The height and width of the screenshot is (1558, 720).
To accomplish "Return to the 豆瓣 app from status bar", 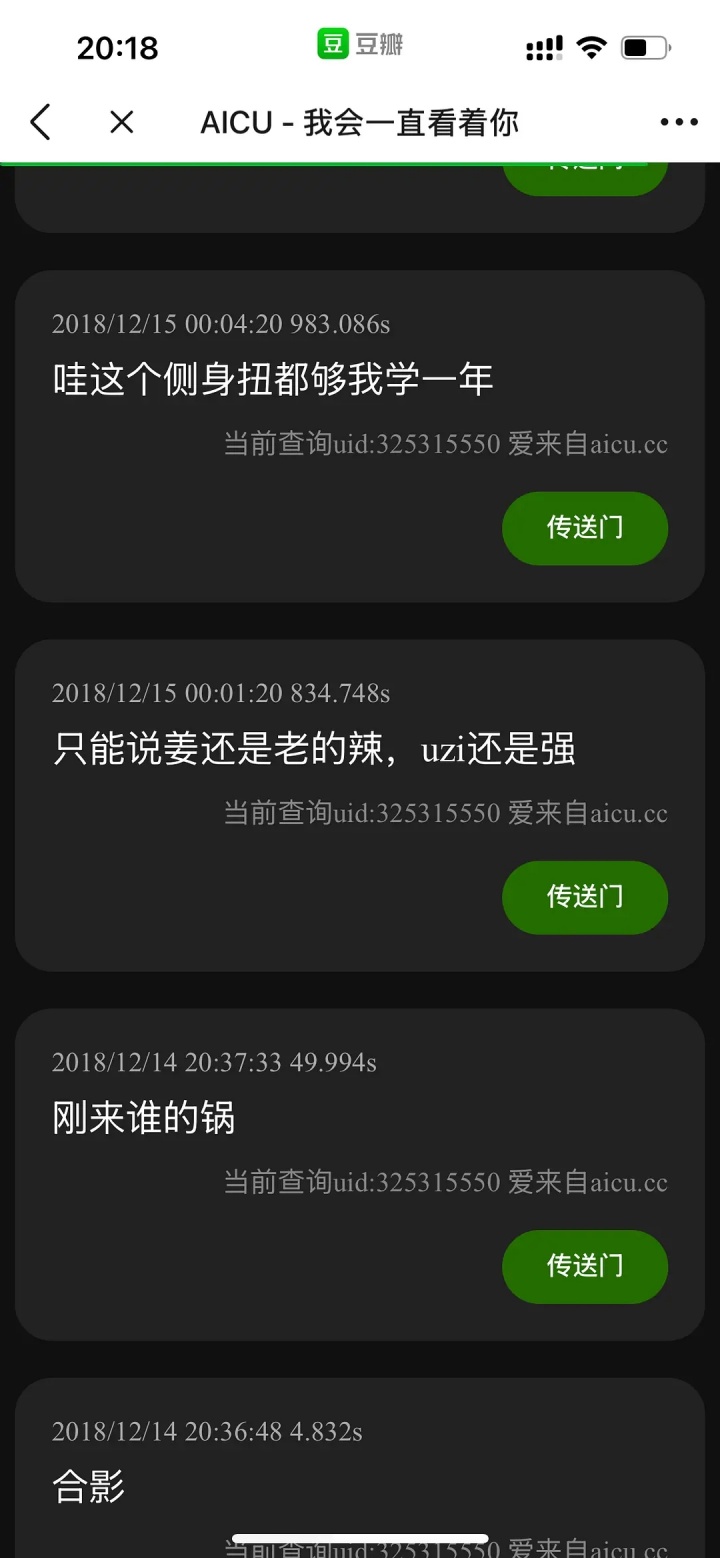I will (x=360, y=44).
